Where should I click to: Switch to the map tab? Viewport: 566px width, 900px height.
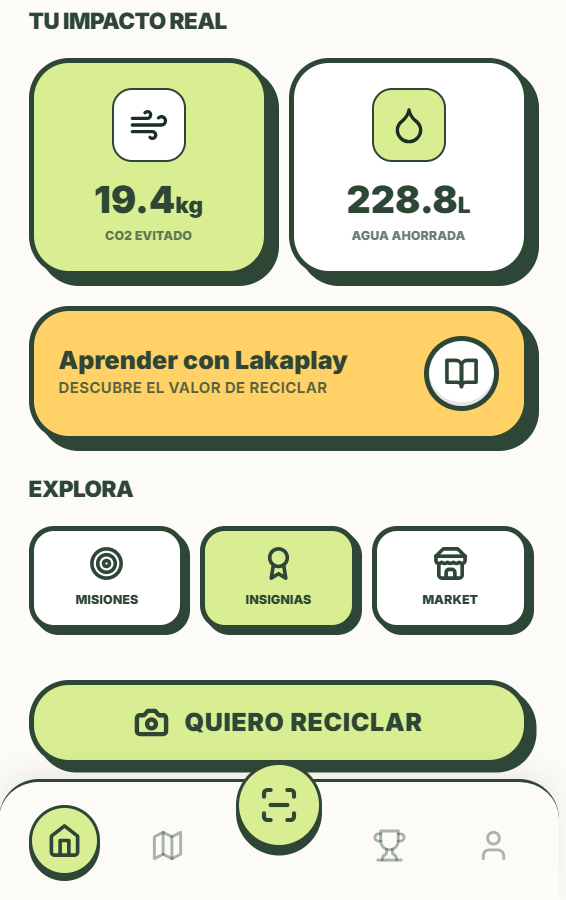(168, 845)
